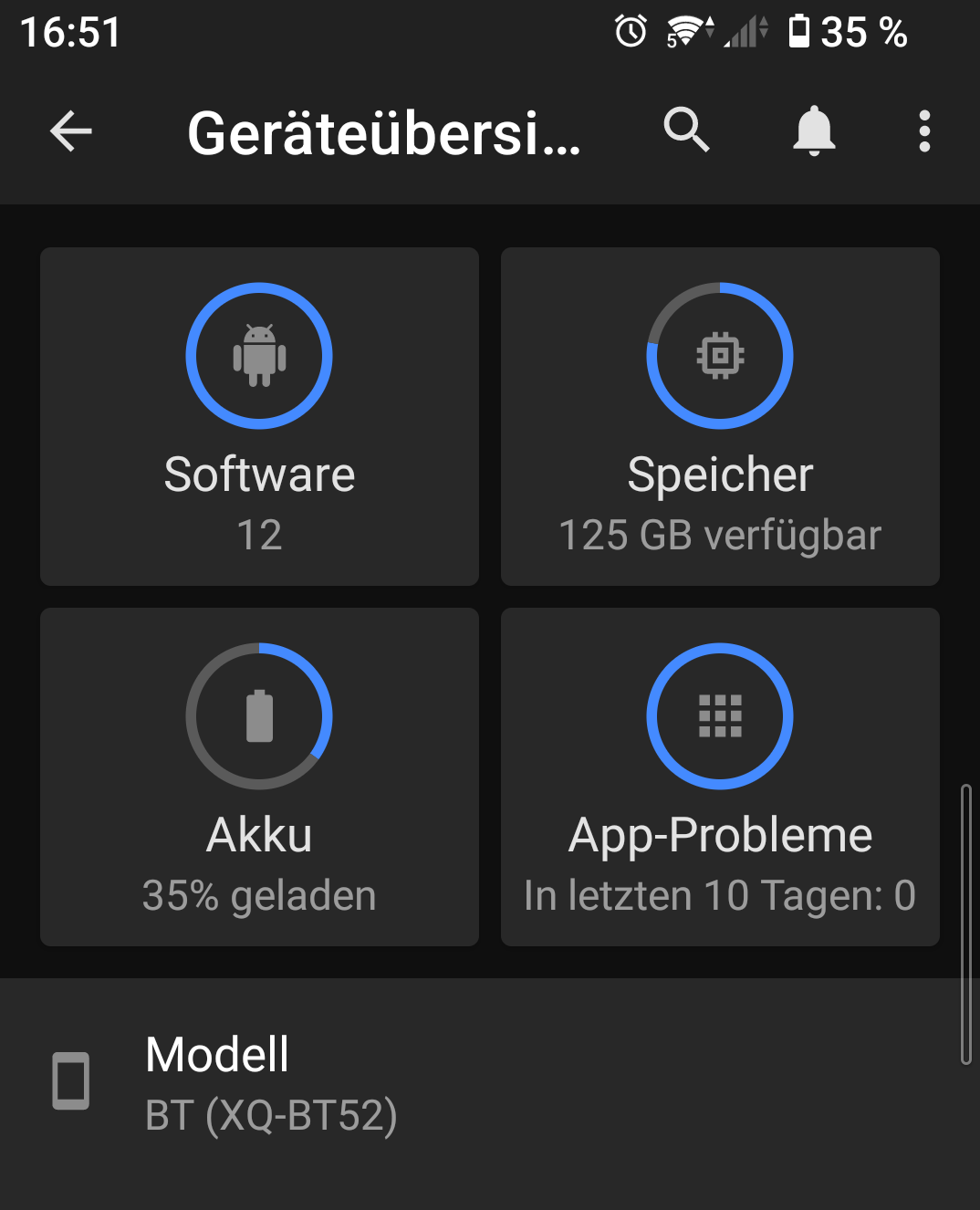Viewport: 980px width, 1210px height.
Task: Tap the chip icon in Speicher card
Action: [x=720, y=356]
